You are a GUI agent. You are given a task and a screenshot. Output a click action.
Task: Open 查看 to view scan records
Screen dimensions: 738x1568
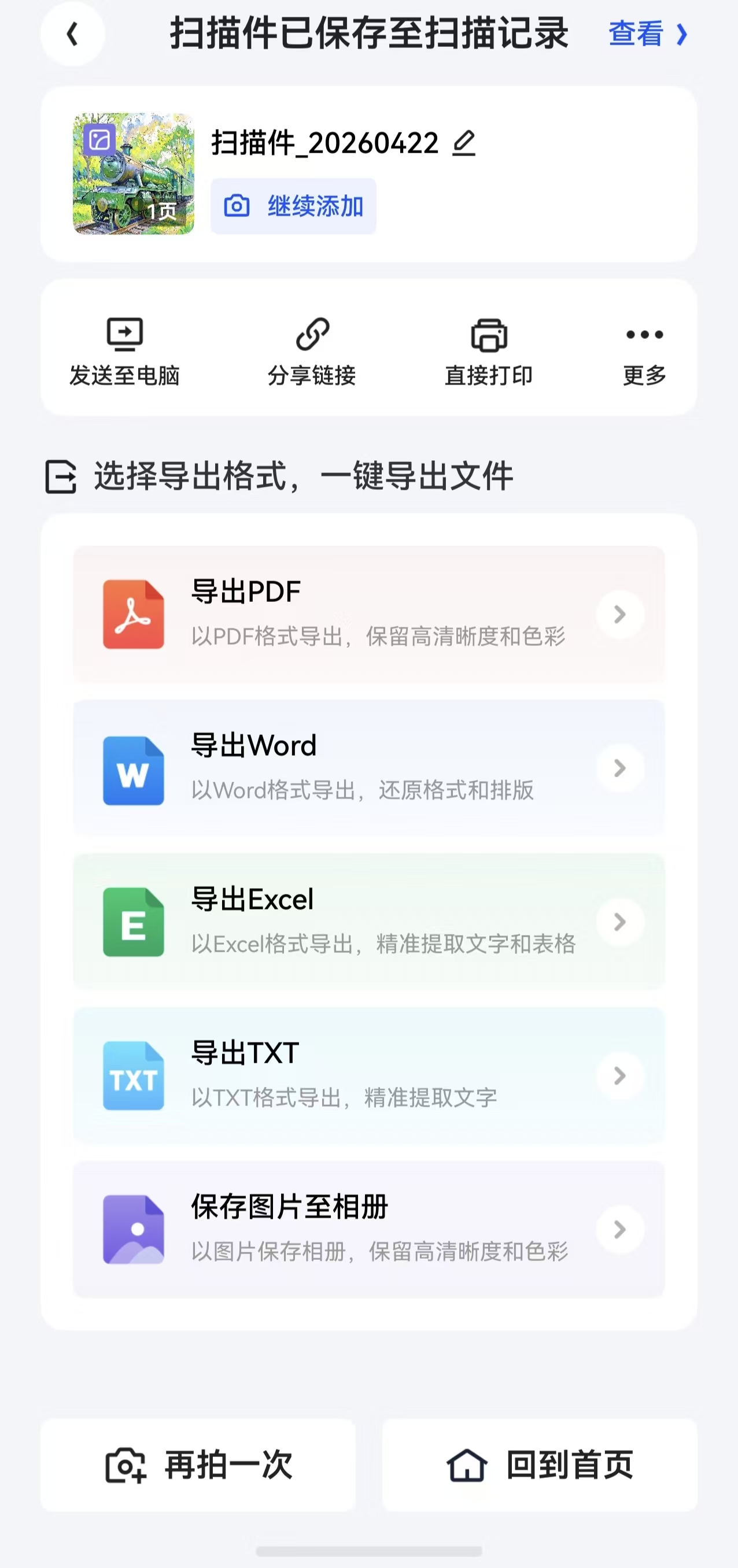pyautogui.click(x=647, y=34)
